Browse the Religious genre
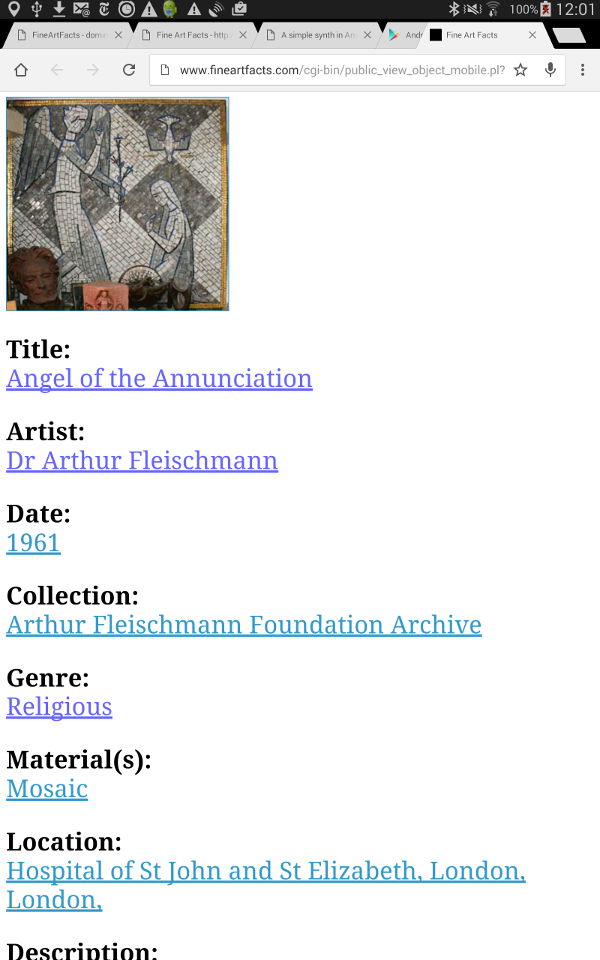600x960 pixels. point(59,706)
